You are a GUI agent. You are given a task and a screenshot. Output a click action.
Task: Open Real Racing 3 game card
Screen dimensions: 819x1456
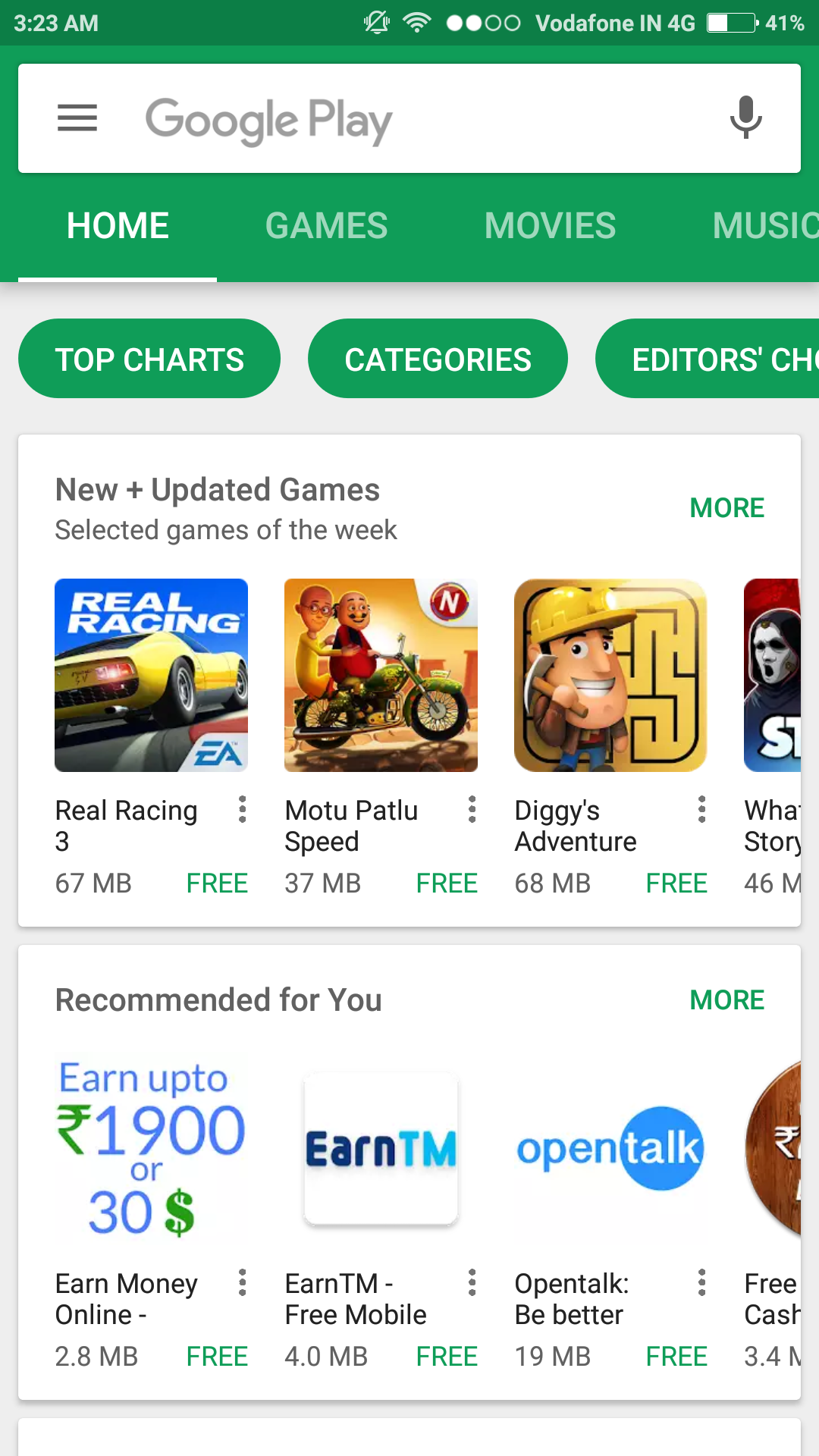[x=151, y=676]
